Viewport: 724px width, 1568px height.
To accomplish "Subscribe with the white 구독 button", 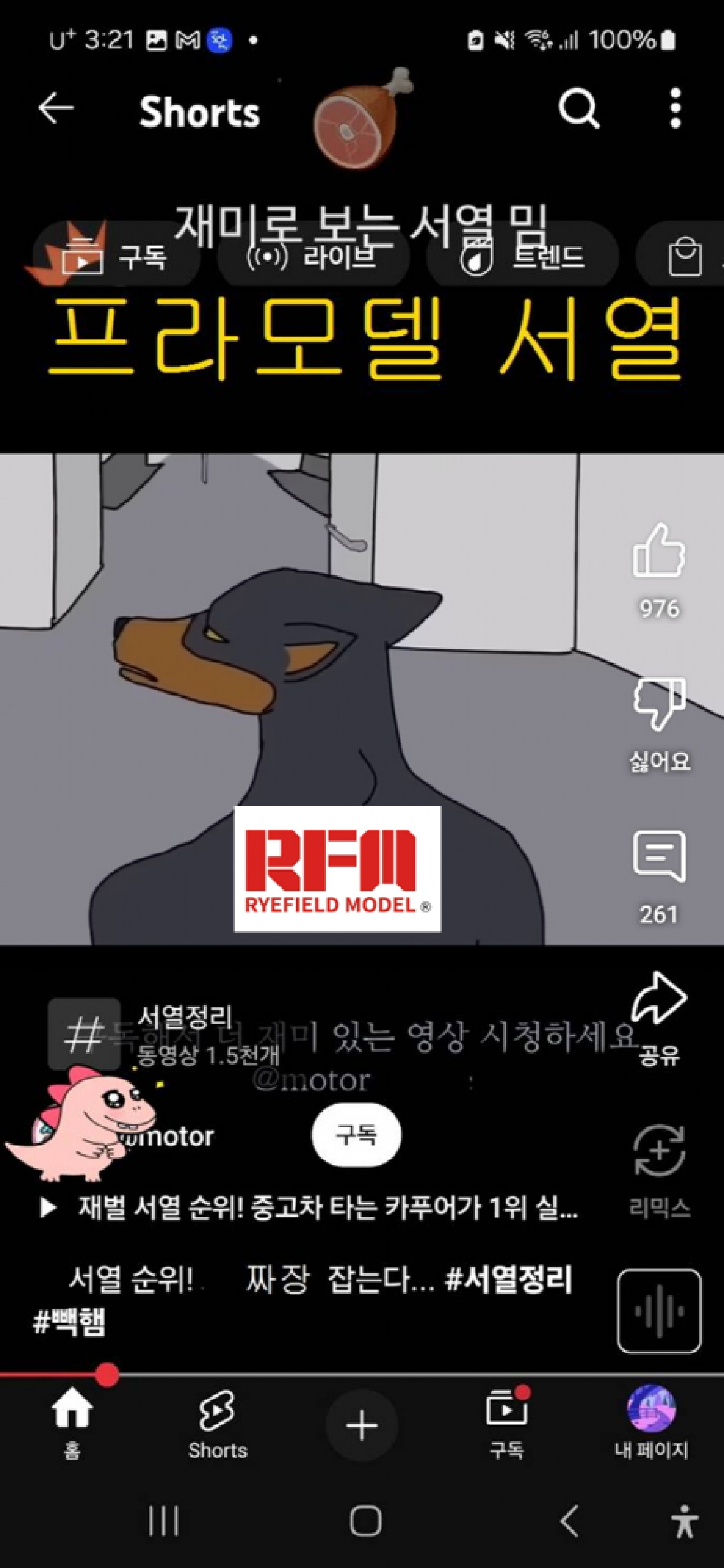I will tap(356, 1135).
